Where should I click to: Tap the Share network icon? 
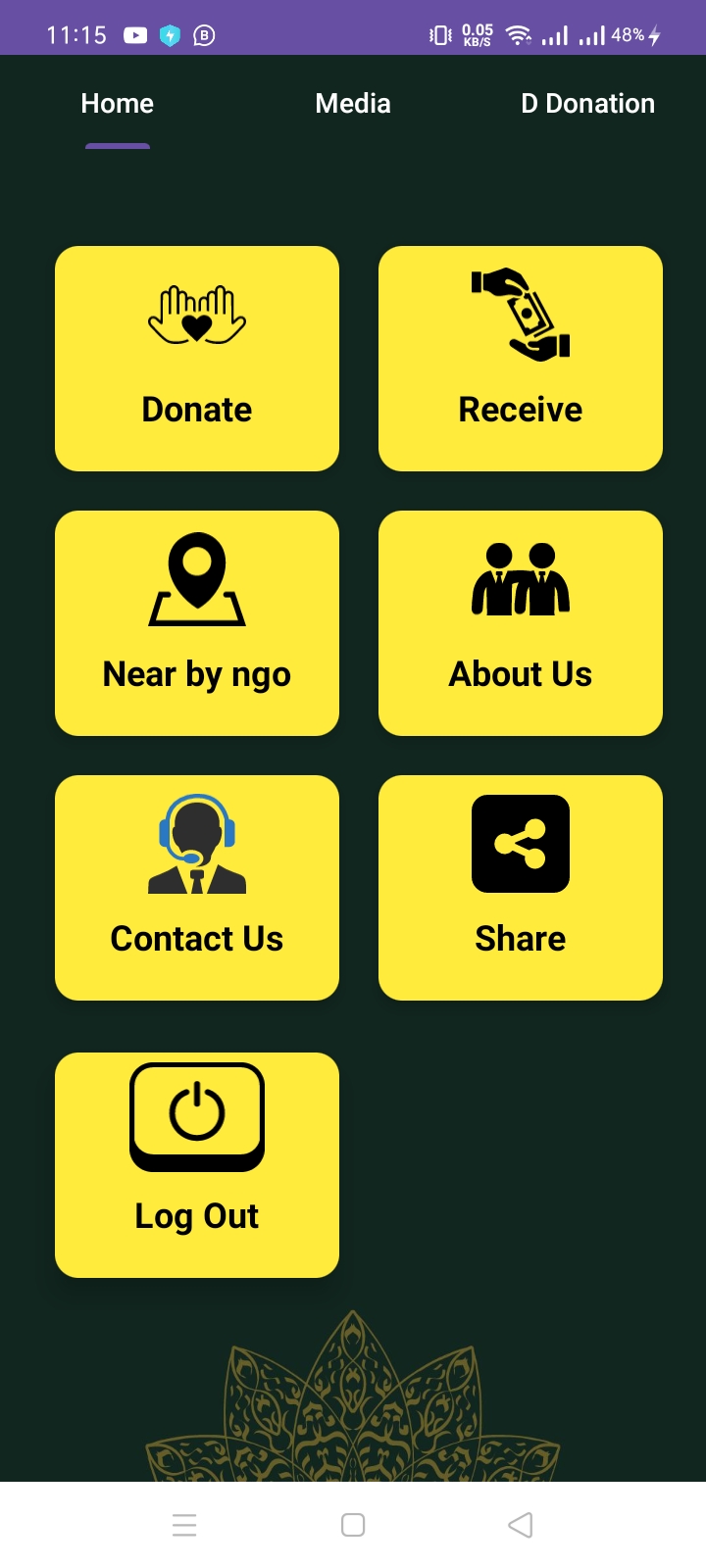(x=520, y=845)
